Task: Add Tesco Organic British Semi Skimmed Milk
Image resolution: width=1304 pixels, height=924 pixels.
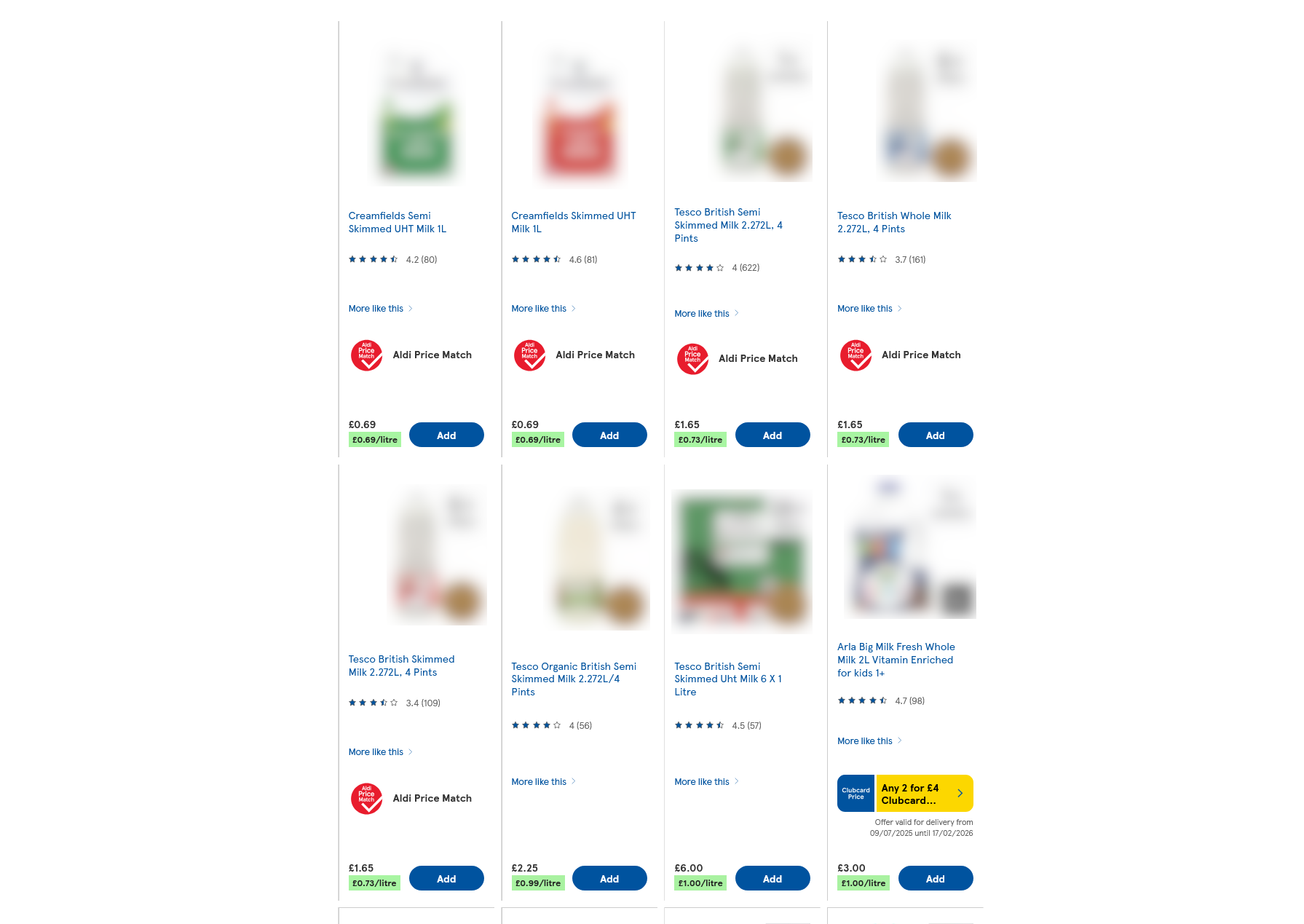Action: click(609, 879)
